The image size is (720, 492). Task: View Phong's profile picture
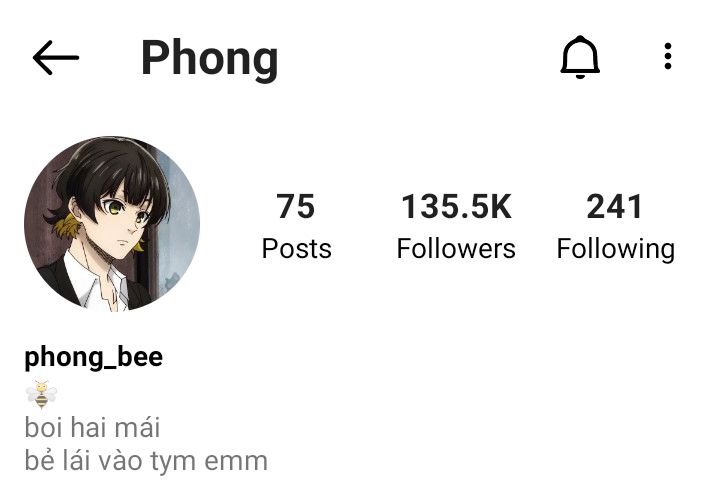tap(112, 224)
